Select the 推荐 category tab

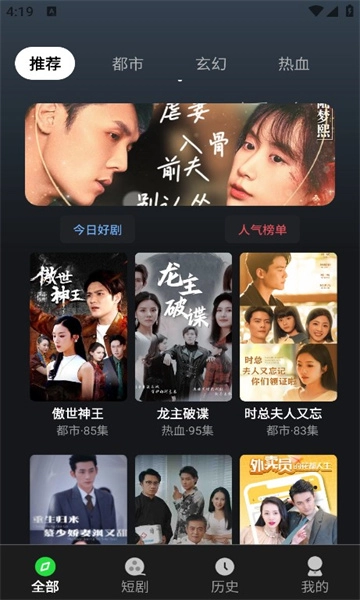click(45, 64)
